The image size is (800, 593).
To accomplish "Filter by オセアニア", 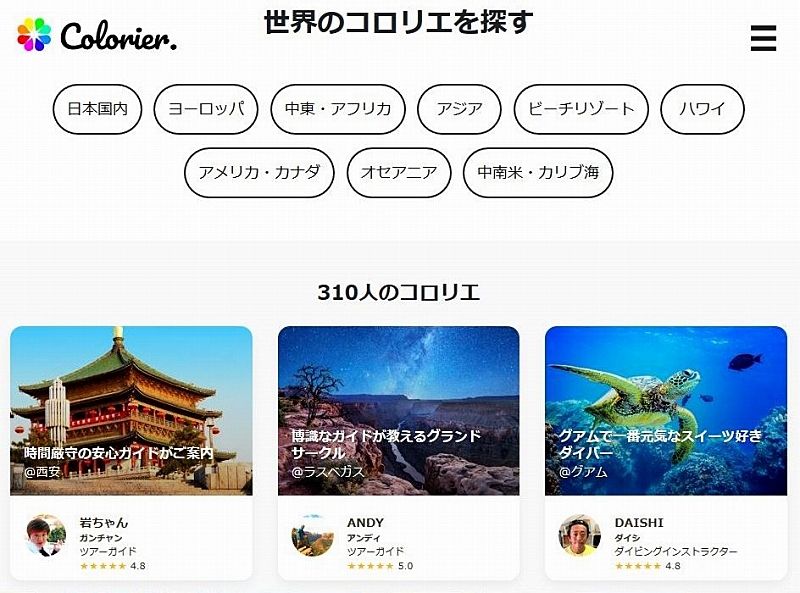I will (x=399, y=172).
